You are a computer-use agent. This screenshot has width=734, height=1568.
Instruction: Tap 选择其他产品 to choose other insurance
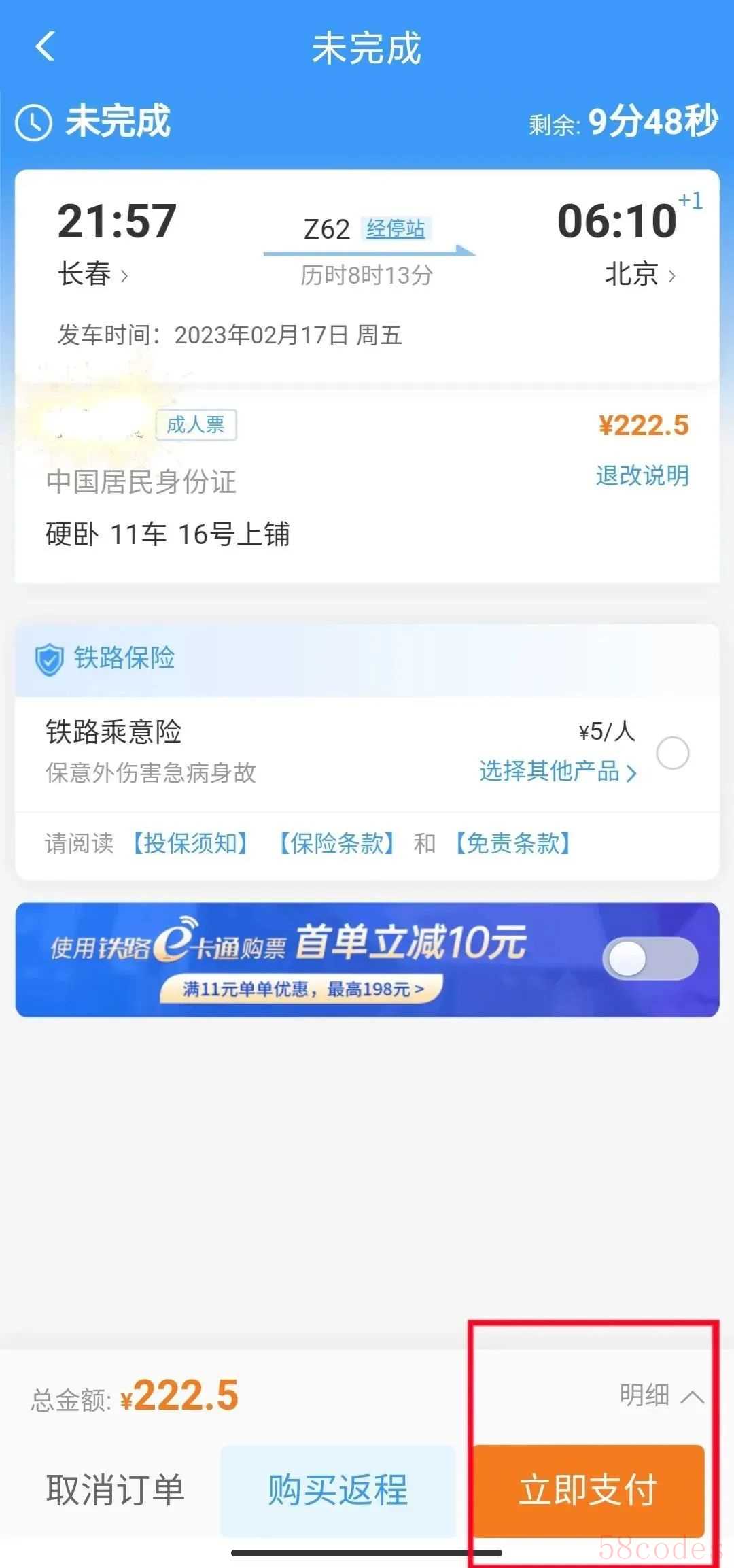pyautogui.click(x=557, y=772)
